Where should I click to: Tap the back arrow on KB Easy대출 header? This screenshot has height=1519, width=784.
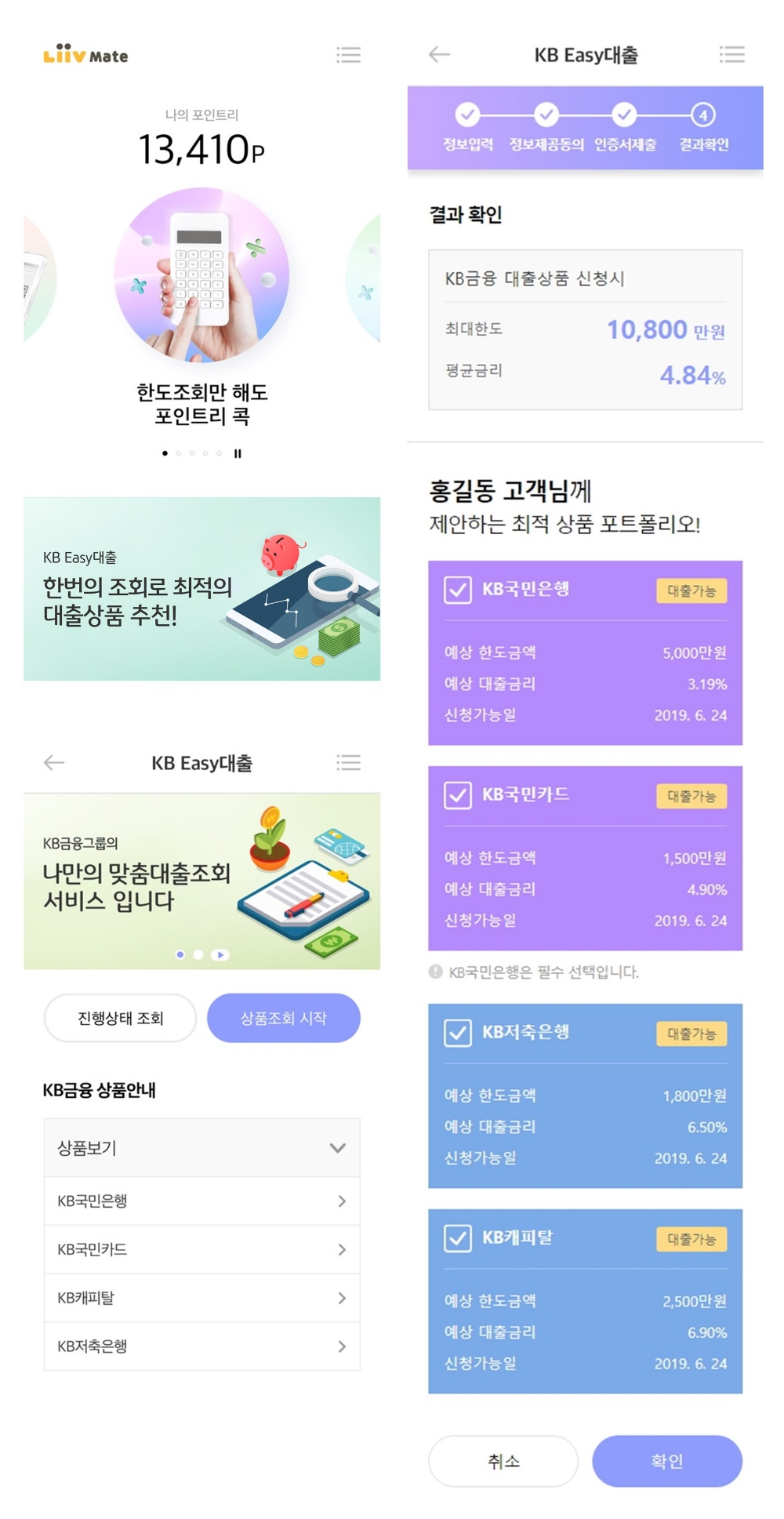439,55
